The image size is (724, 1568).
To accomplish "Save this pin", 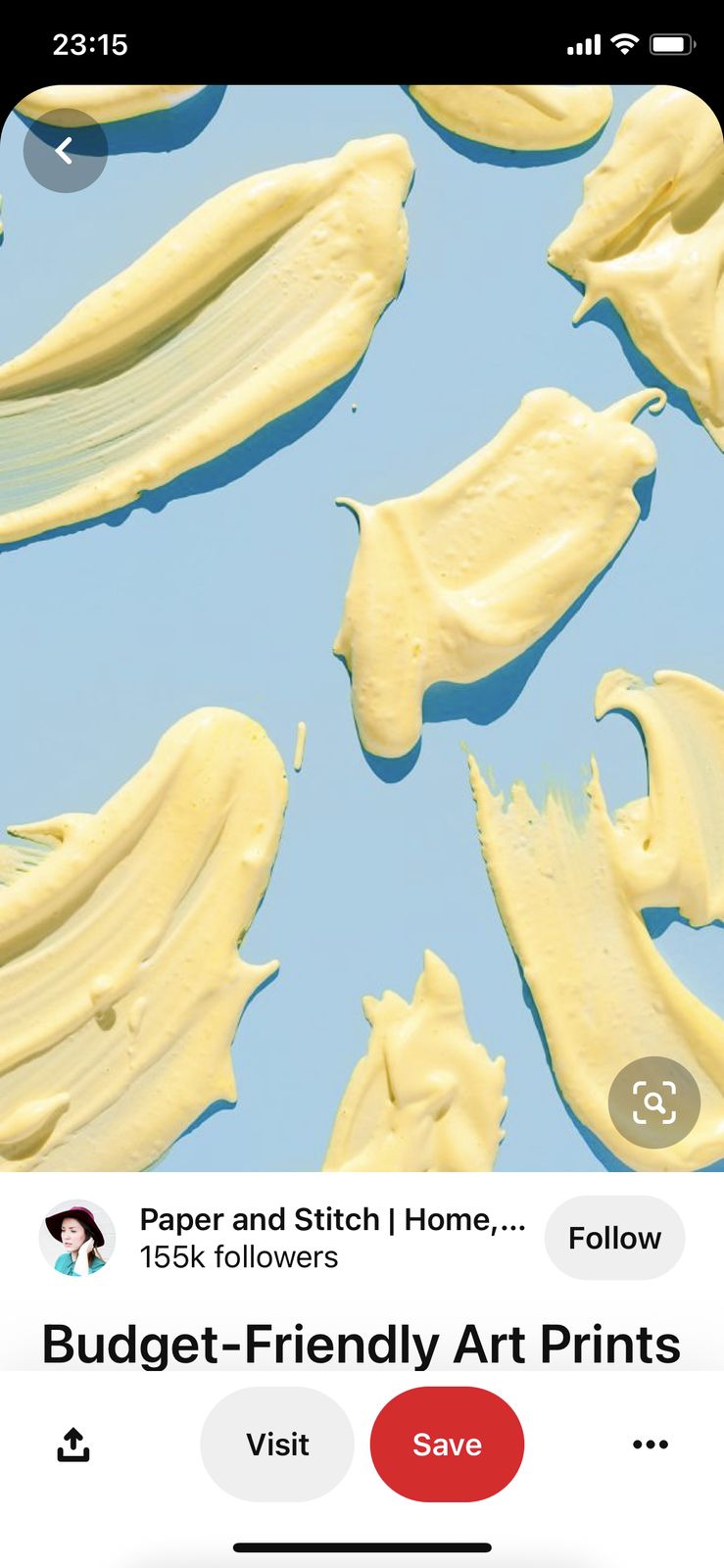I will pos(447,1444).
